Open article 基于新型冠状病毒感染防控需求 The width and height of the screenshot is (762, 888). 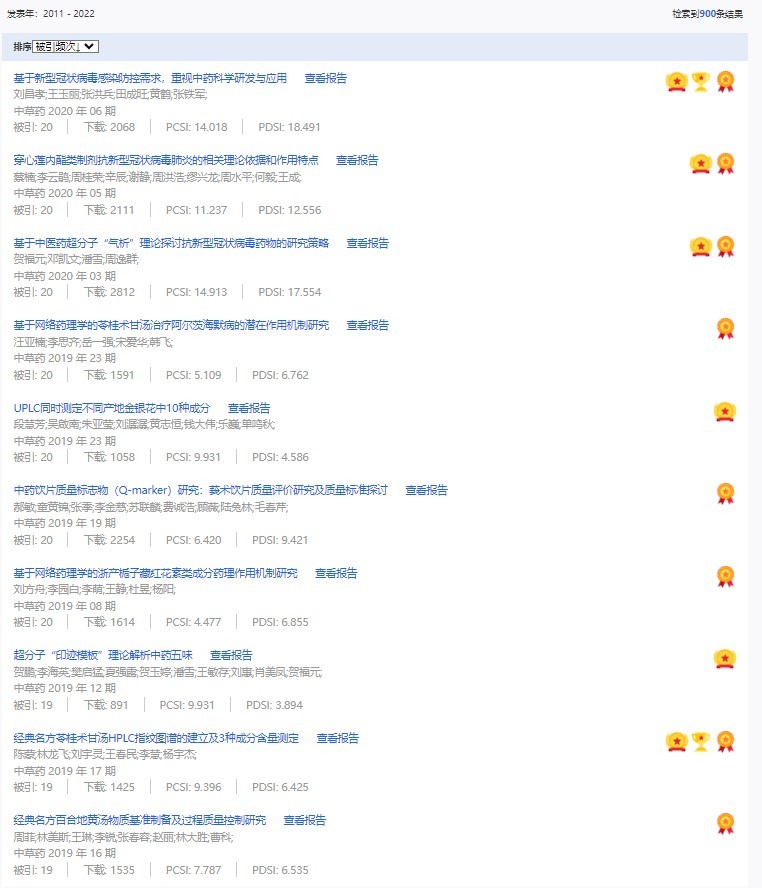[x=150, y=78]
